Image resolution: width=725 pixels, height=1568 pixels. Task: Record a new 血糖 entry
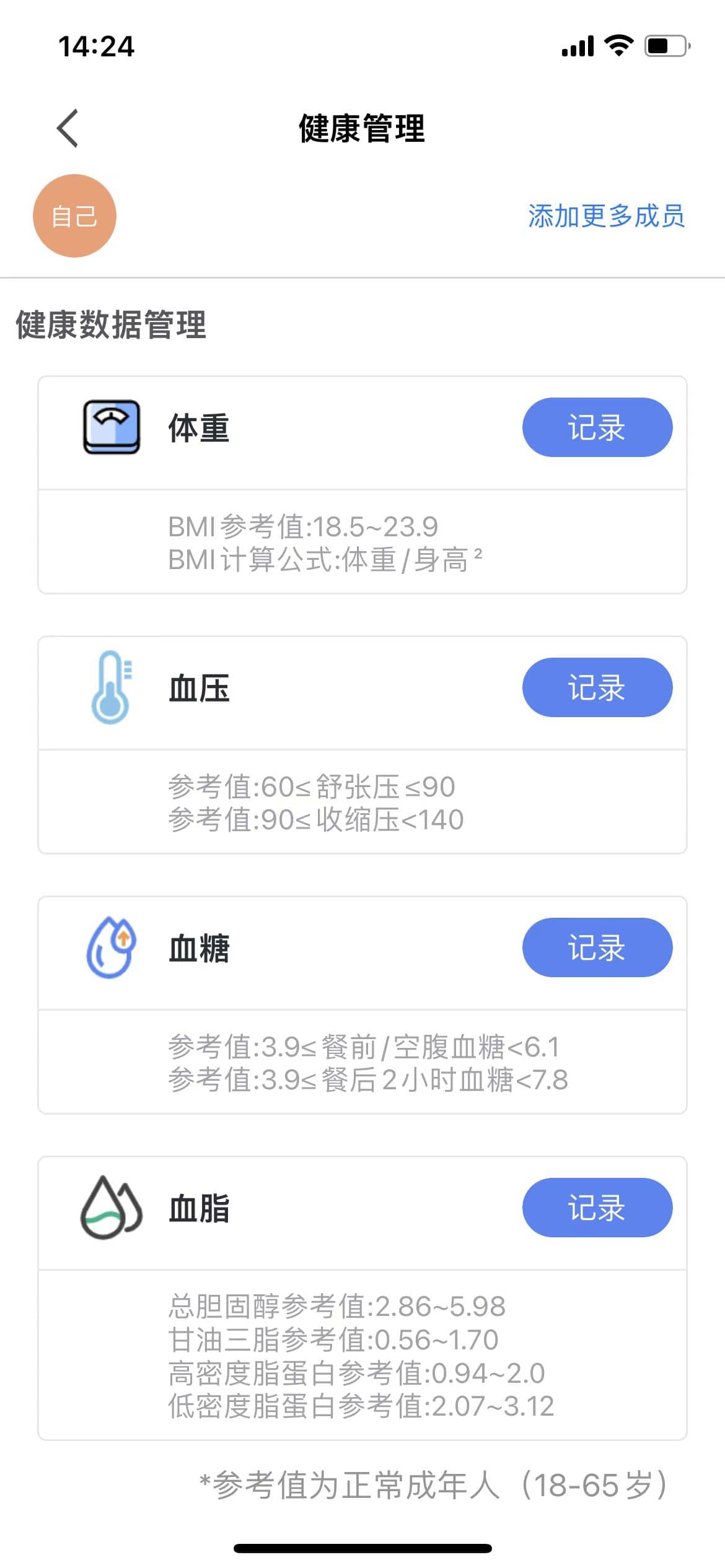597,947
